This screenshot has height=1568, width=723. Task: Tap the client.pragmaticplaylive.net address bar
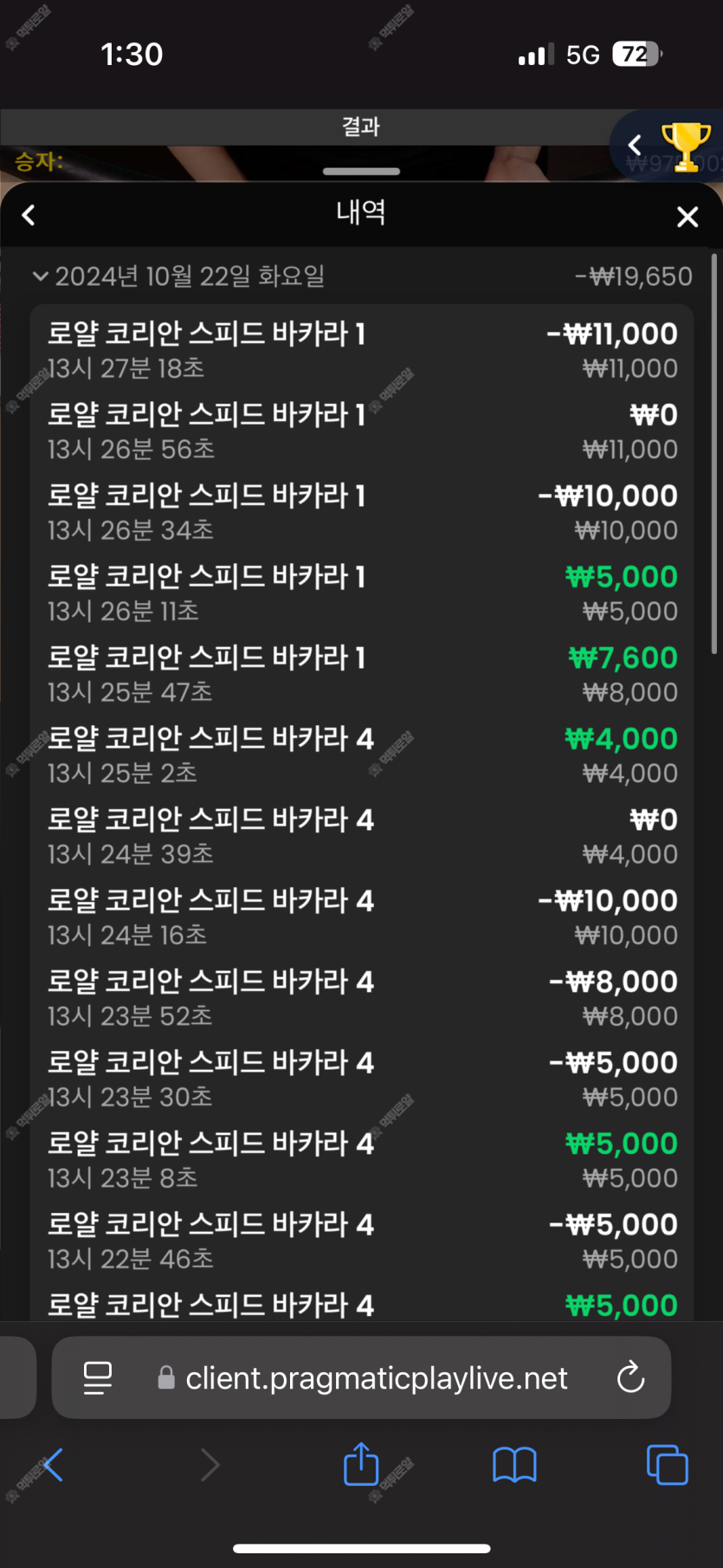362,1377
